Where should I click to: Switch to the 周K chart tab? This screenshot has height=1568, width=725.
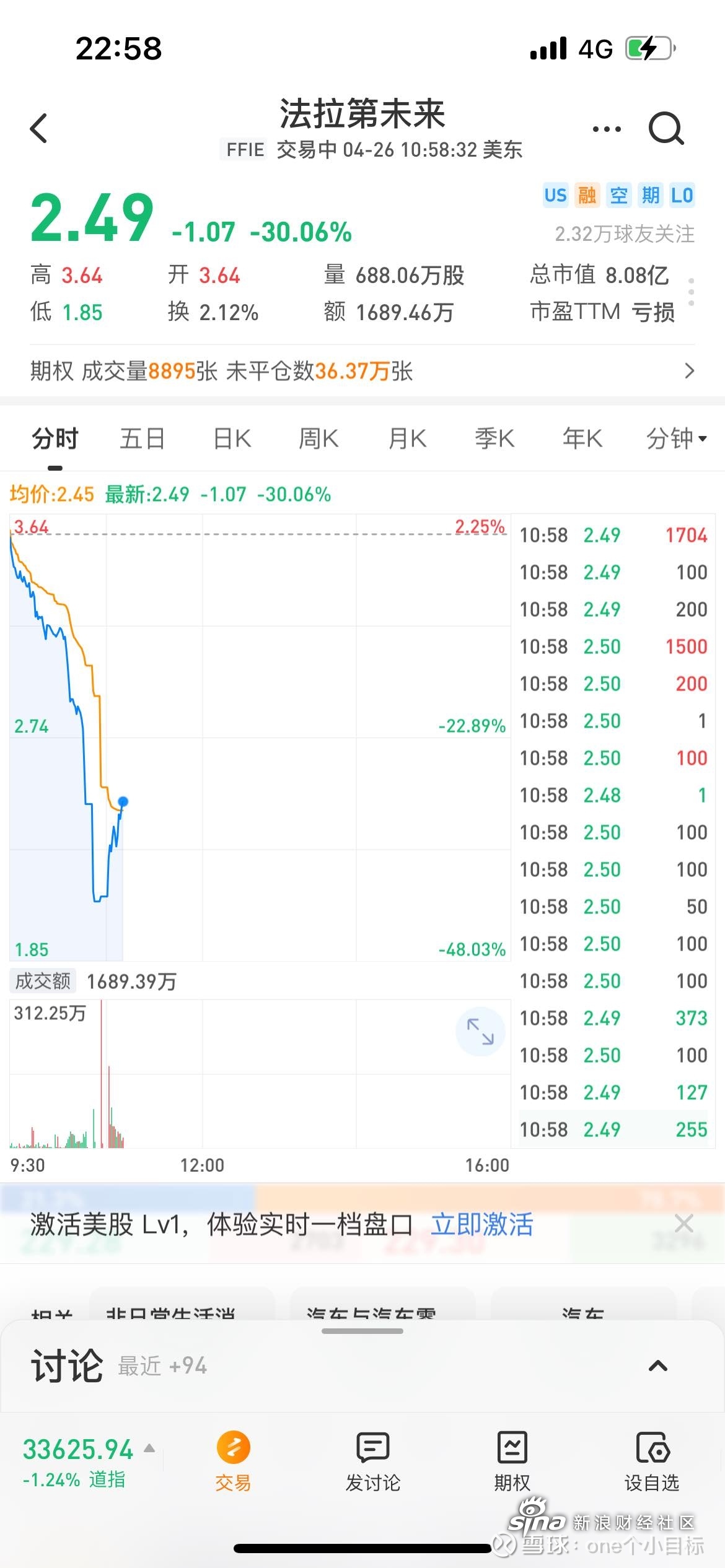pyautogui.click(x=319, y=438)
